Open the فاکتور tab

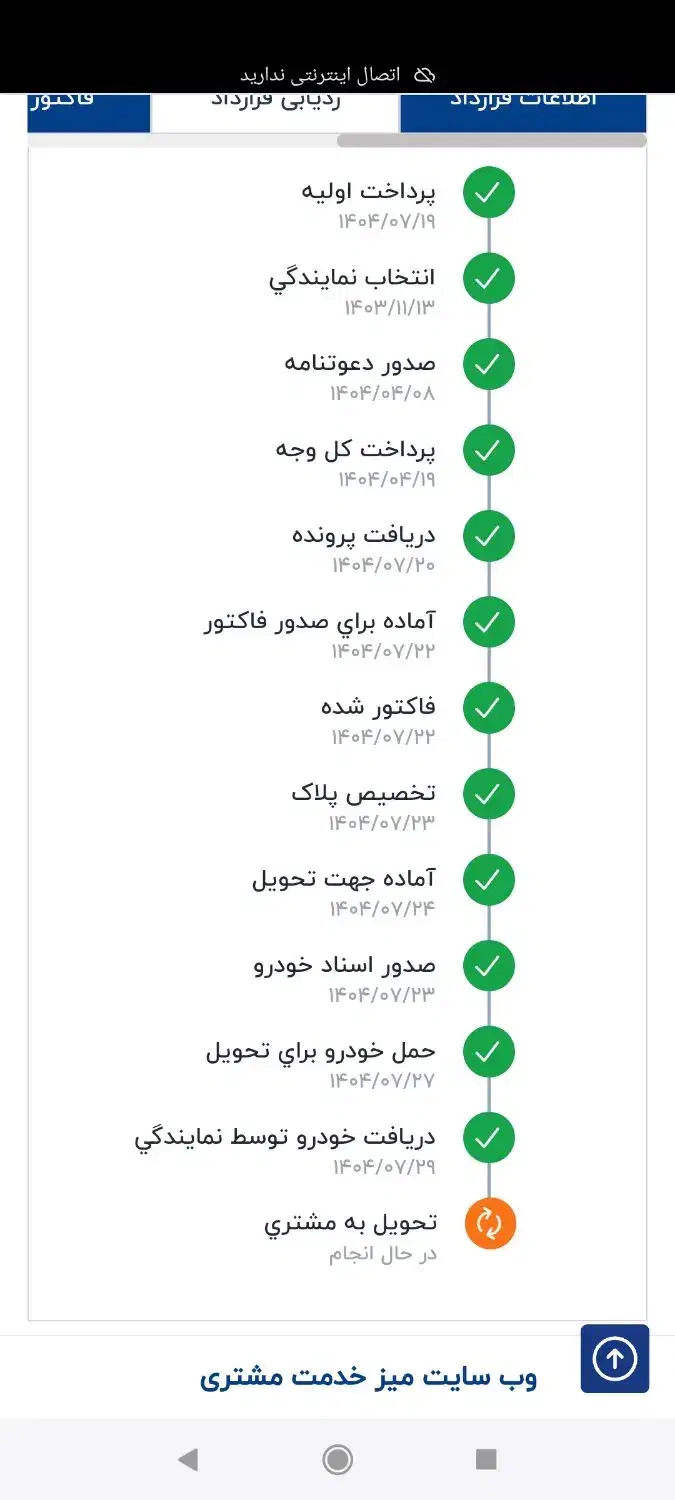[89, 111]
